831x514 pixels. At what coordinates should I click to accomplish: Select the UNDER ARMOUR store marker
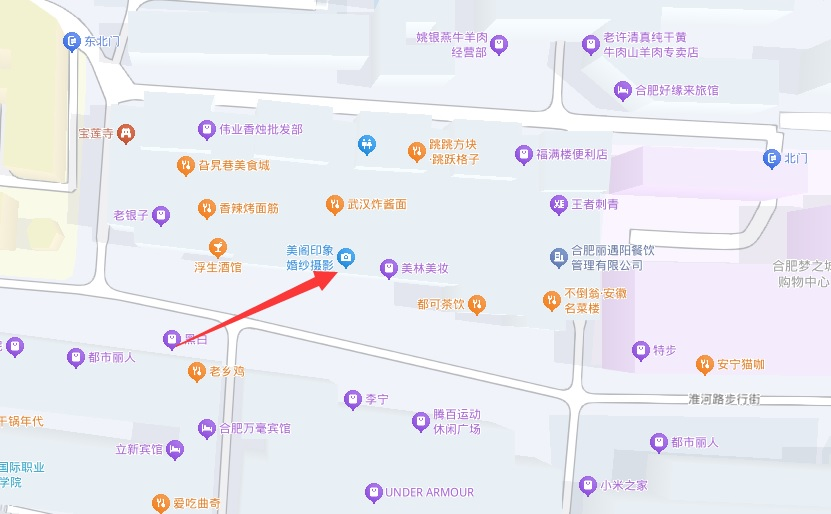point(373,492)
